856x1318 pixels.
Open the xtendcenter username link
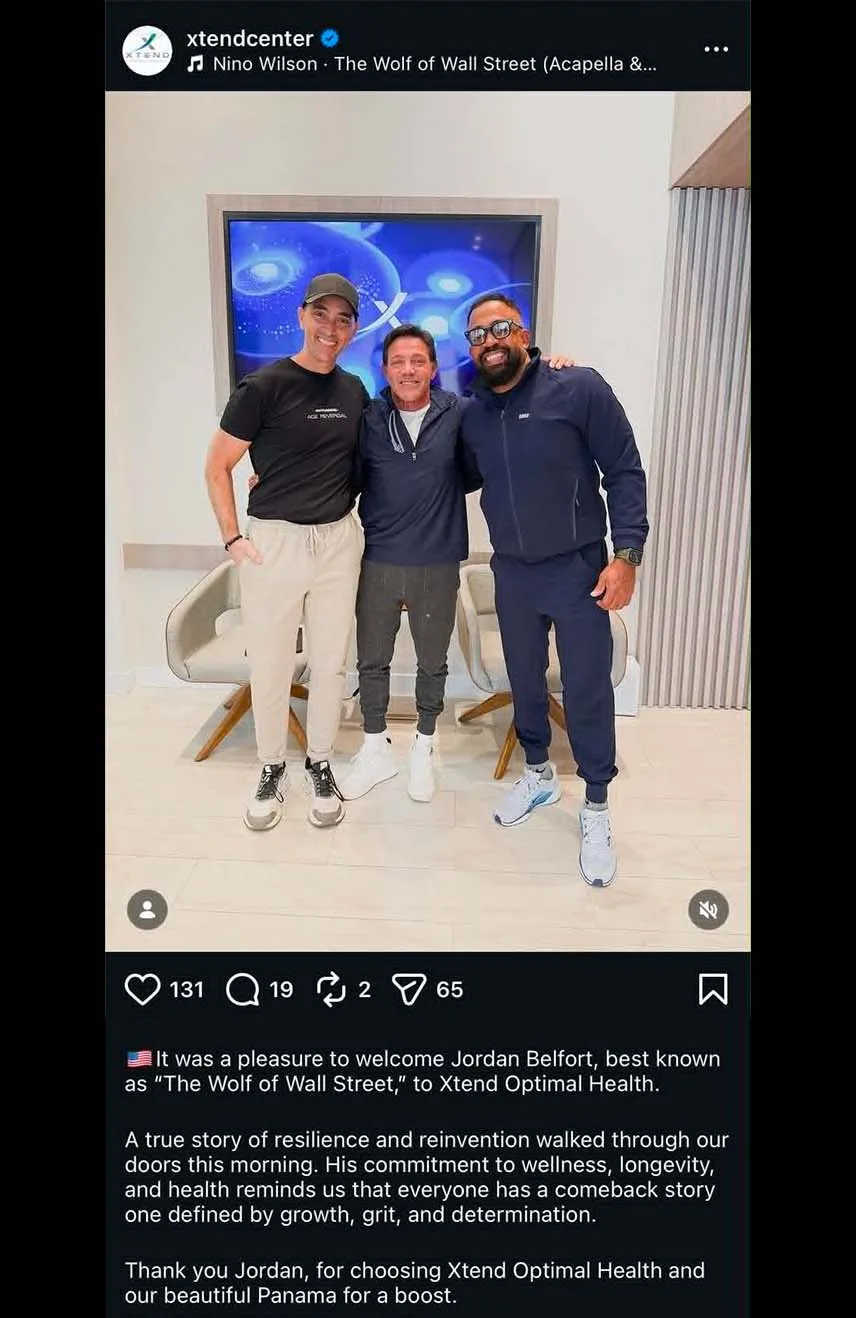coord(250,39)
